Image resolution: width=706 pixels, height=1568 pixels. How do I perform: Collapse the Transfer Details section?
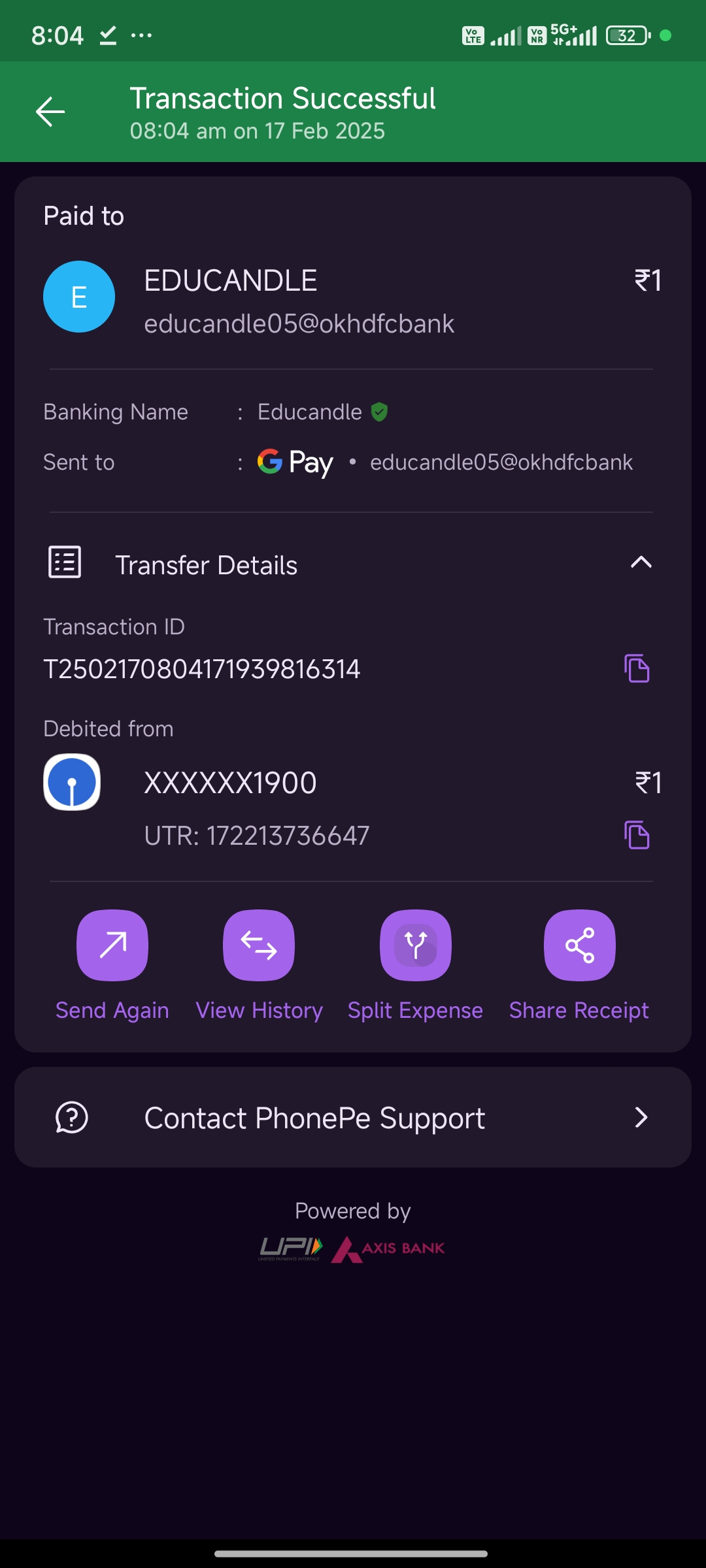641,563
